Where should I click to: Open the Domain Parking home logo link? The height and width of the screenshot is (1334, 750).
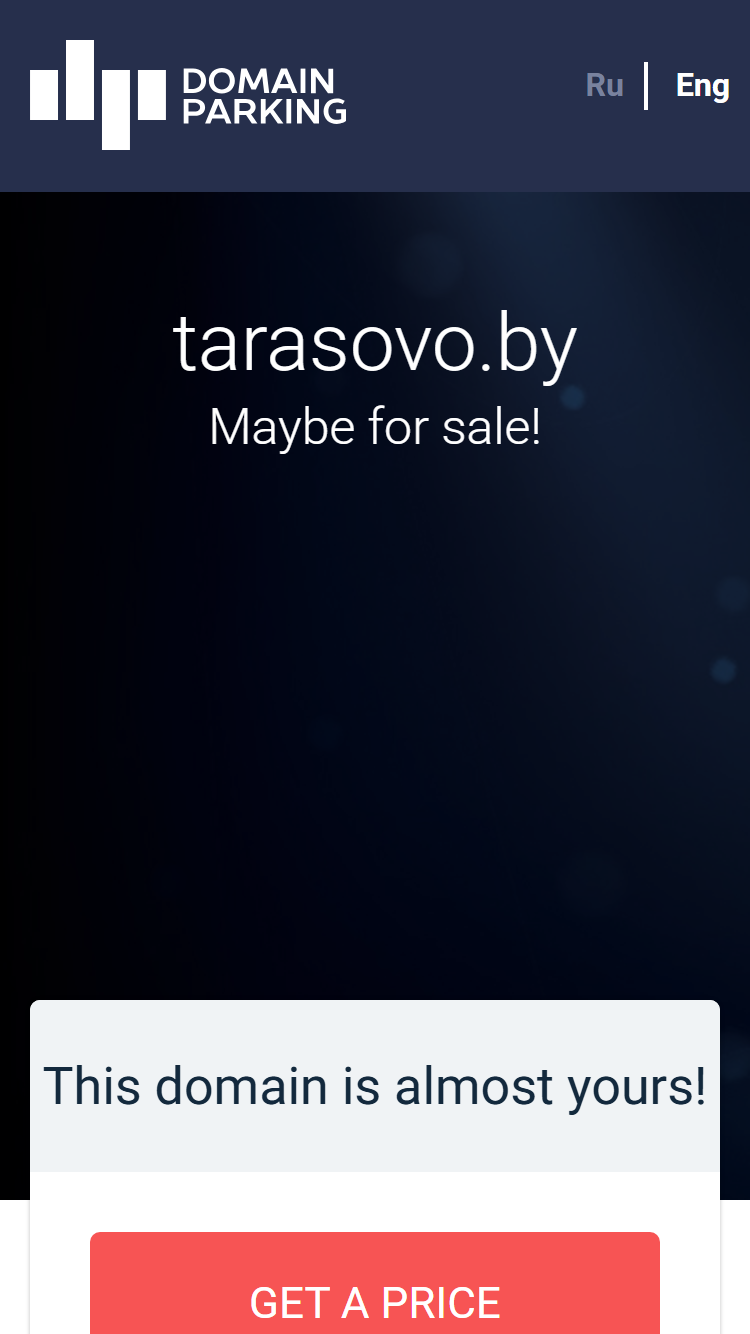point(188,95)
